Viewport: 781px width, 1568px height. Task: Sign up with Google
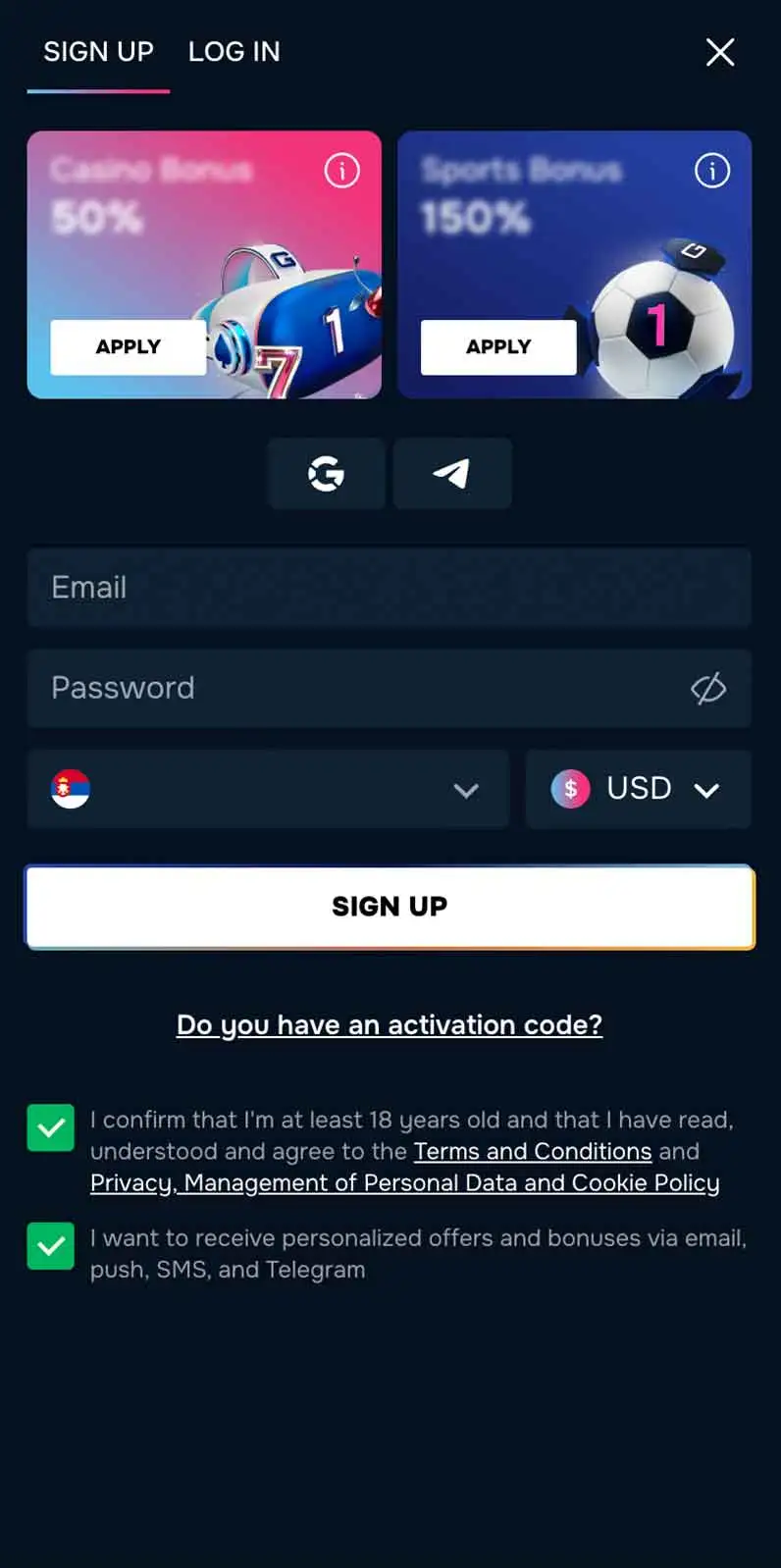pyautogui.click(x=327, y=474)
